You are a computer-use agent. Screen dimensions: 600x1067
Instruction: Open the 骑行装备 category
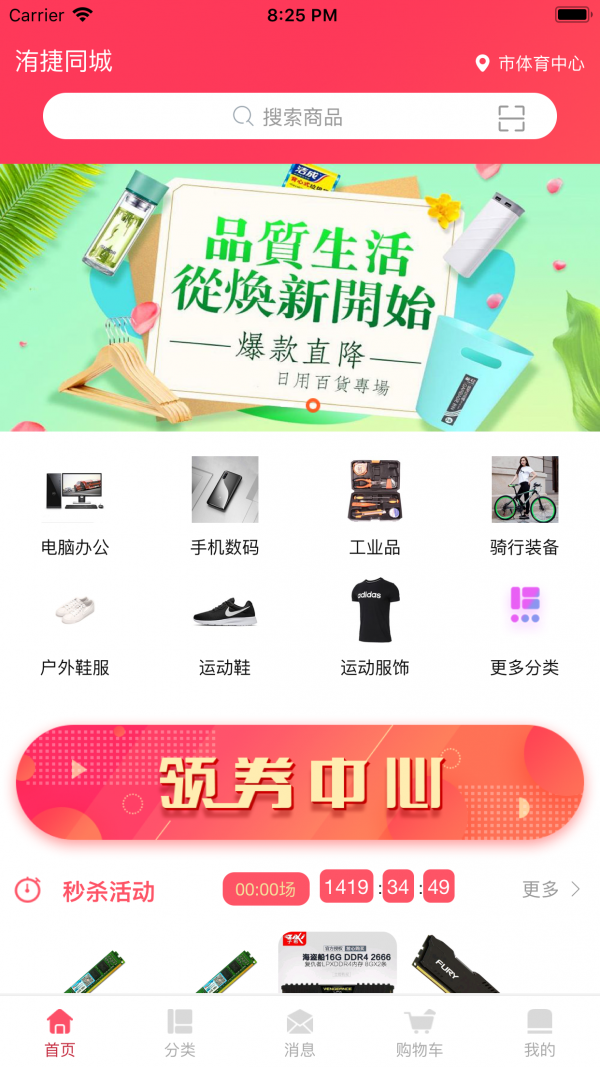pyautogui.click(x=525, y=505)
